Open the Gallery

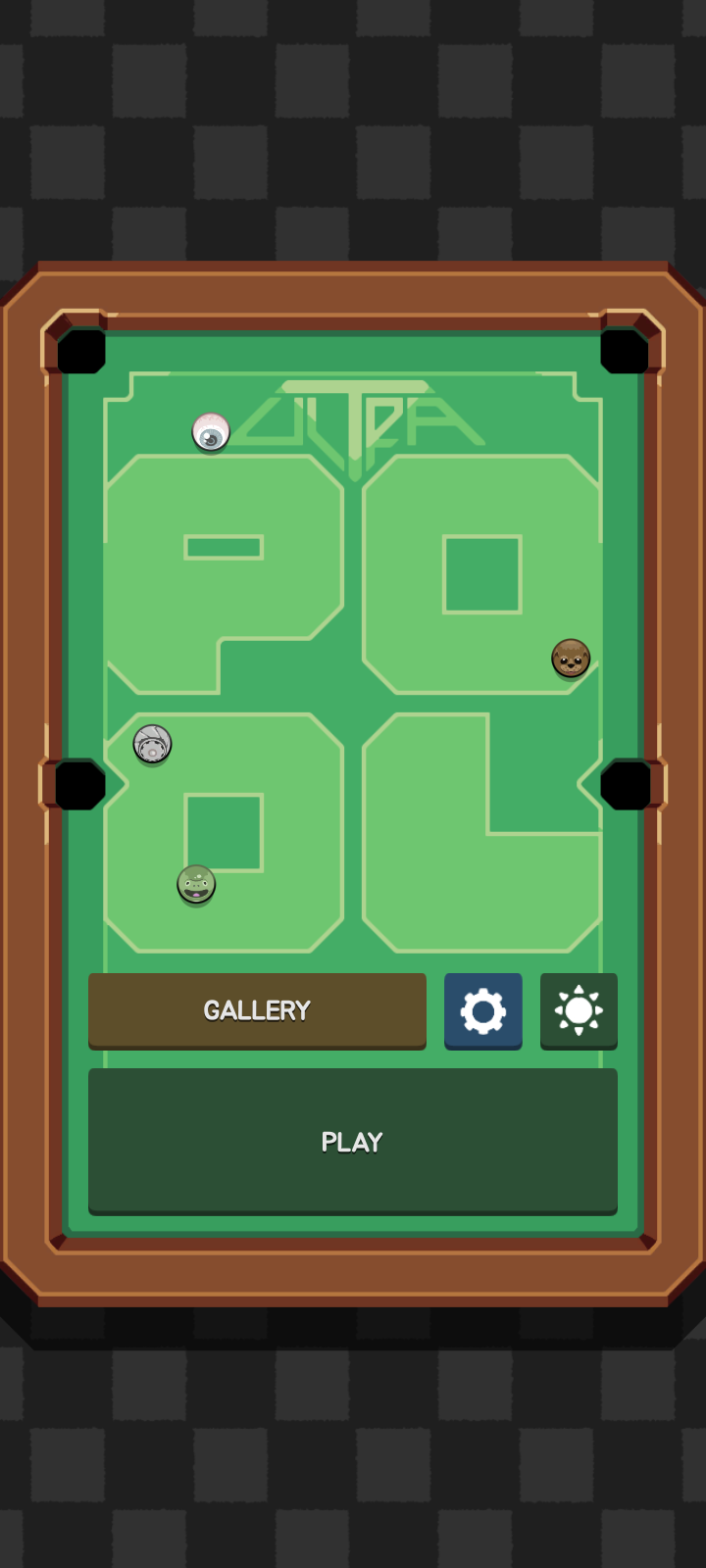click(257, 1010)
